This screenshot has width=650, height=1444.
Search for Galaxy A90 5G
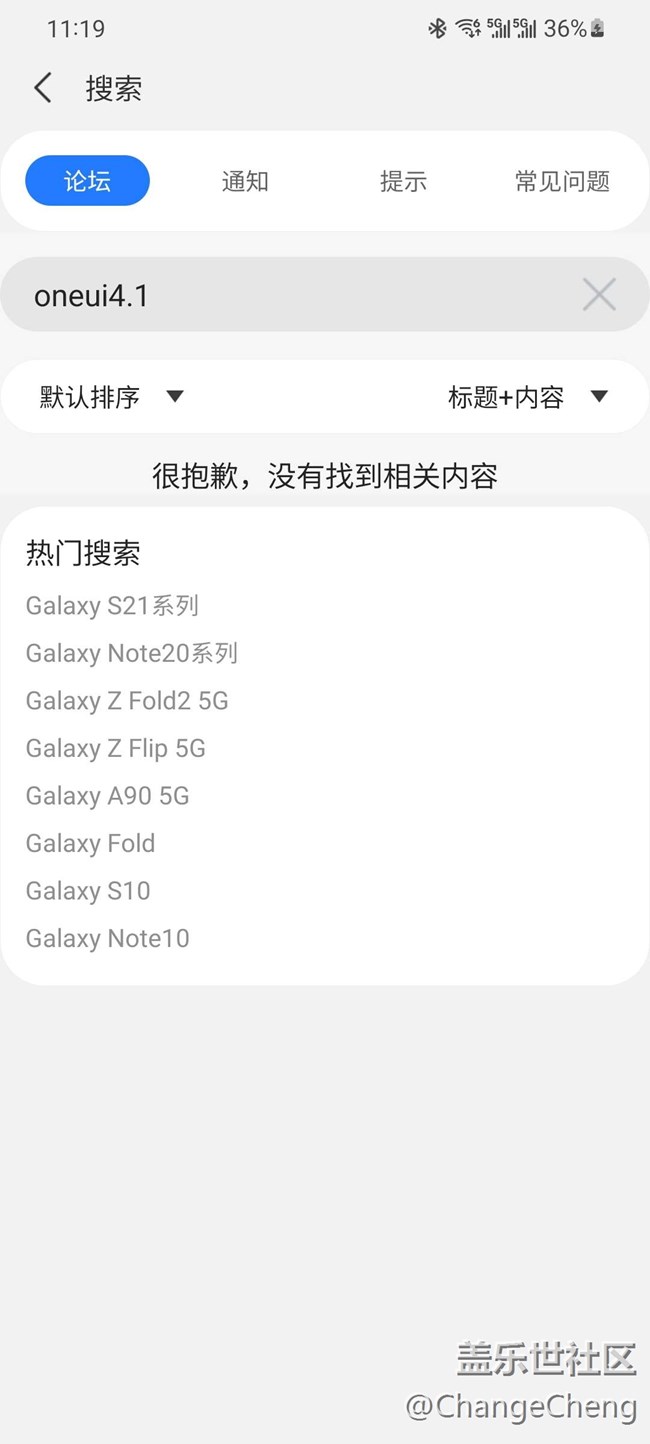click(108, 796)
